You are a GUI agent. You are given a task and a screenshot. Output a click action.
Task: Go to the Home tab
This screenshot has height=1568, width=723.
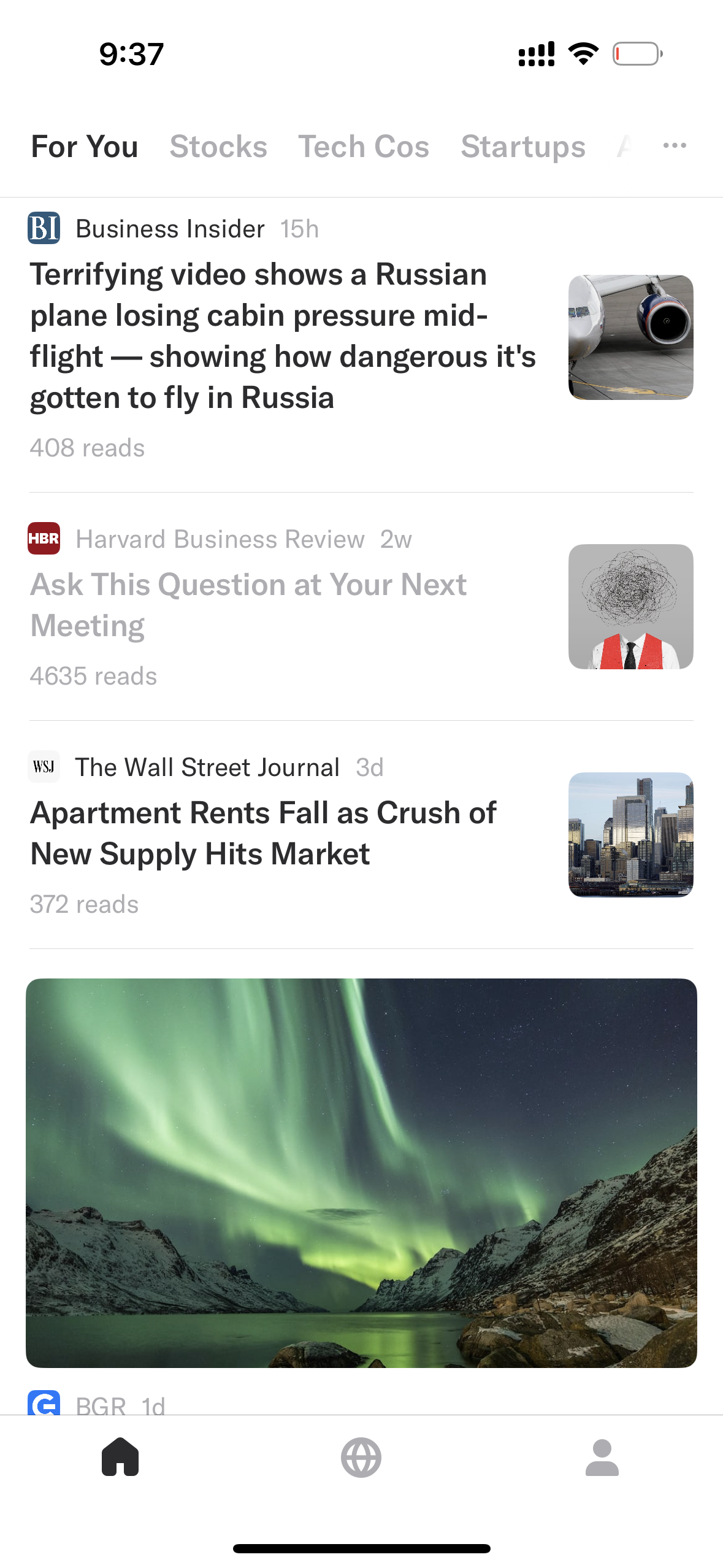coord(120,1457)
